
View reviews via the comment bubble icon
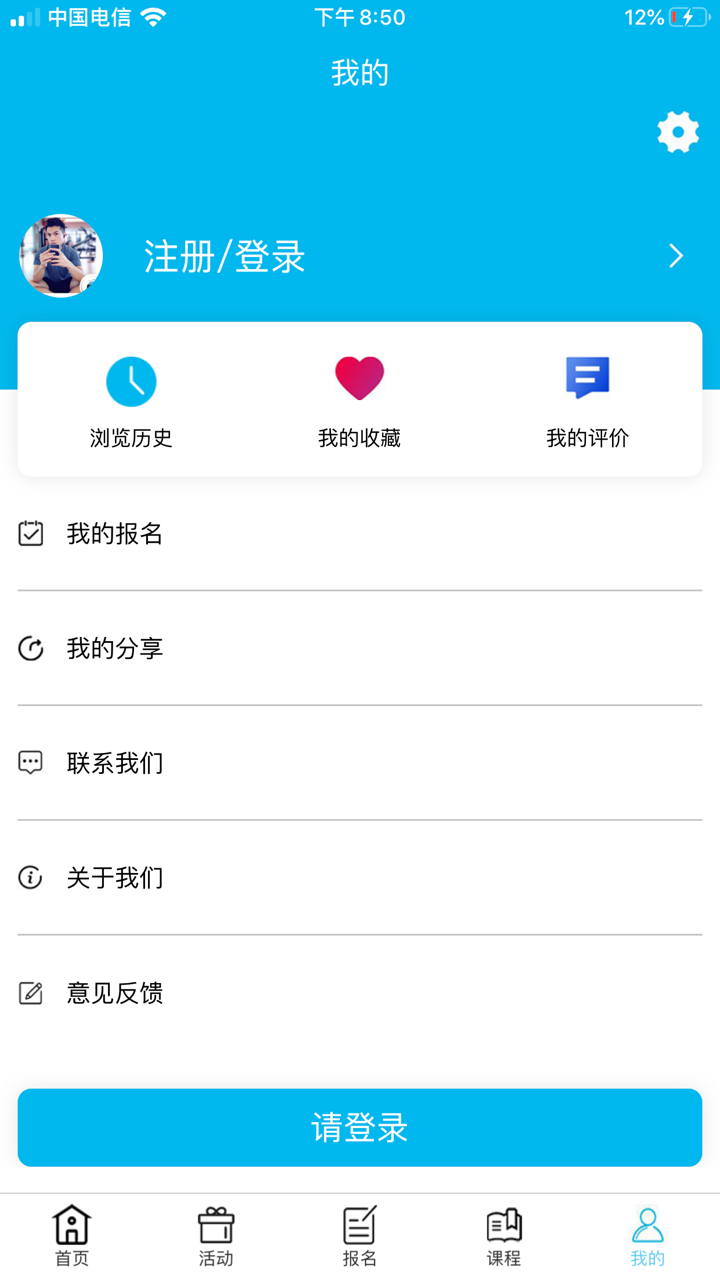pos(588,377)
